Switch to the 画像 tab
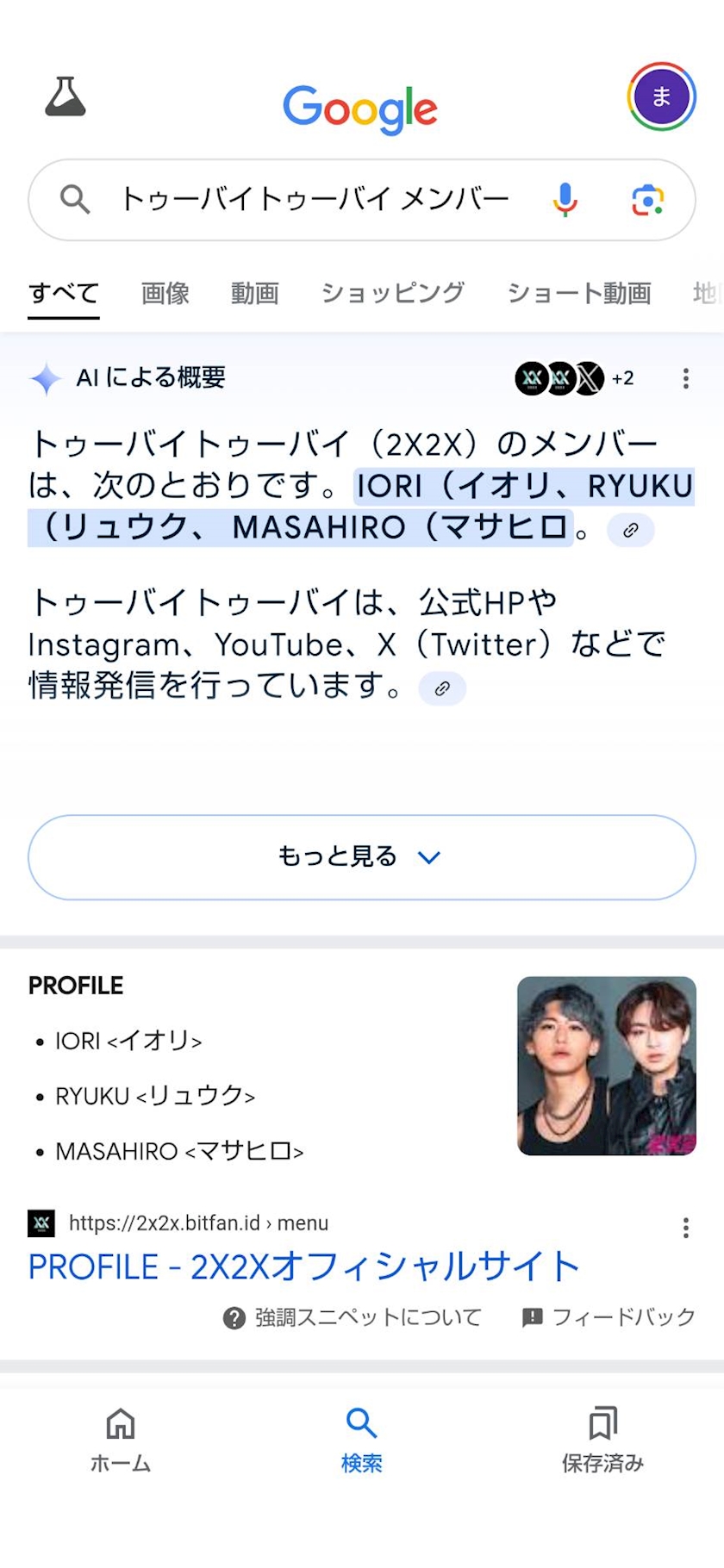The height and width of the screenshot is (1568, 724). [x=165, y=293]
